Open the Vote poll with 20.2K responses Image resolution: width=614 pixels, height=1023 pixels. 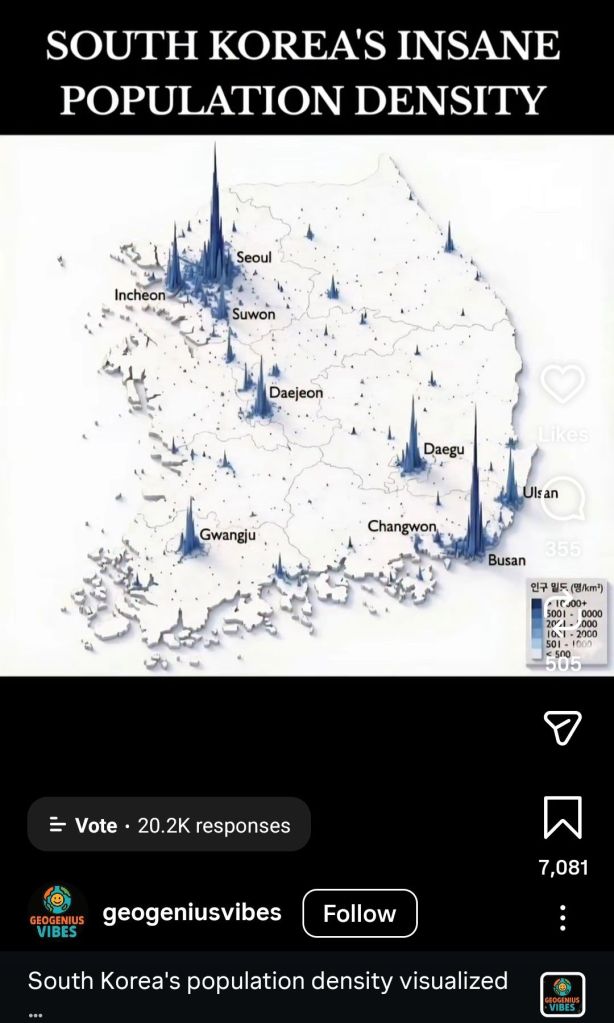click(169, 825)
